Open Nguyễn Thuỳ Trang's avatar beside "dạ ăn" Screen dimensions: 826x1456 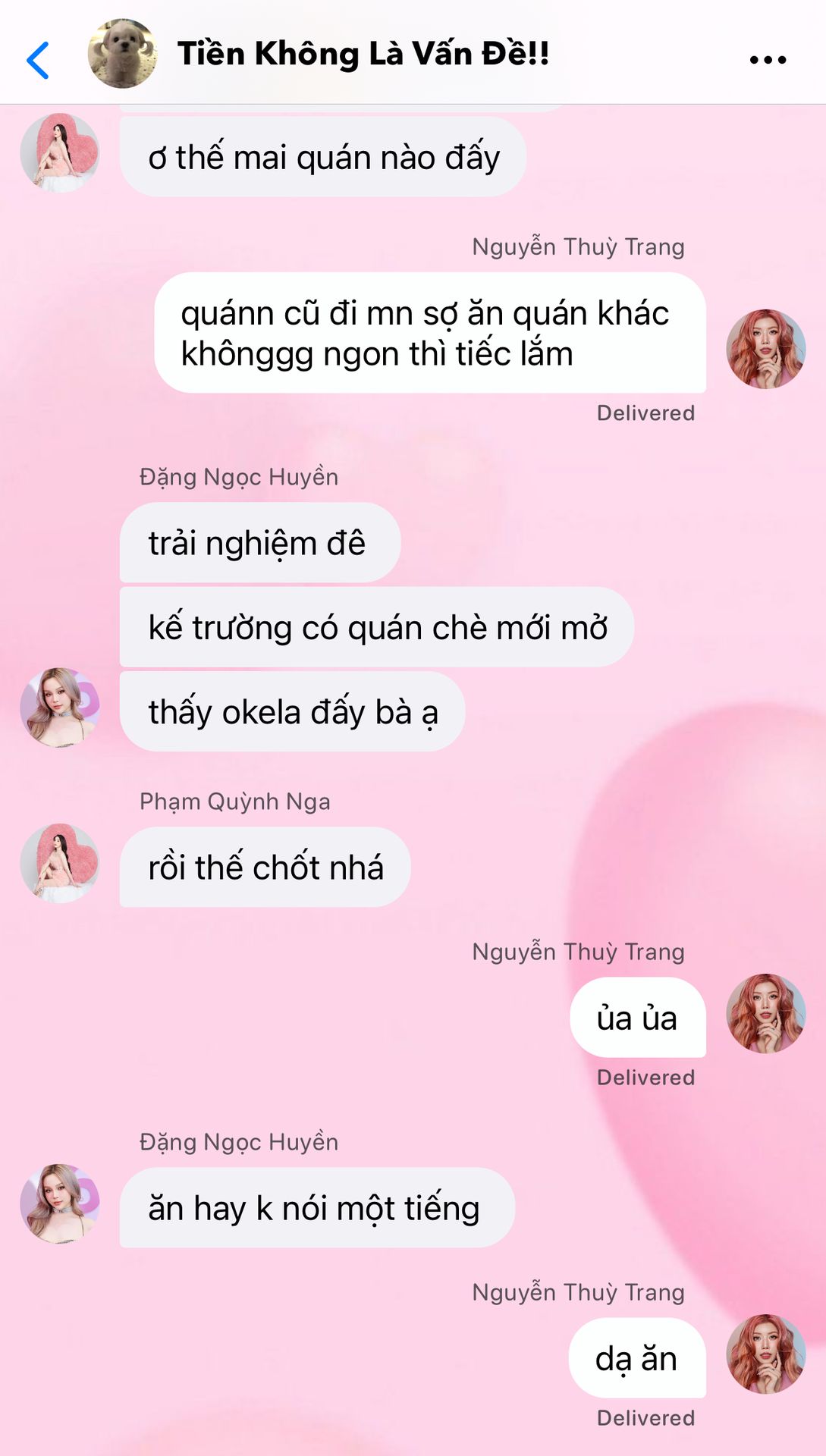765,1354
